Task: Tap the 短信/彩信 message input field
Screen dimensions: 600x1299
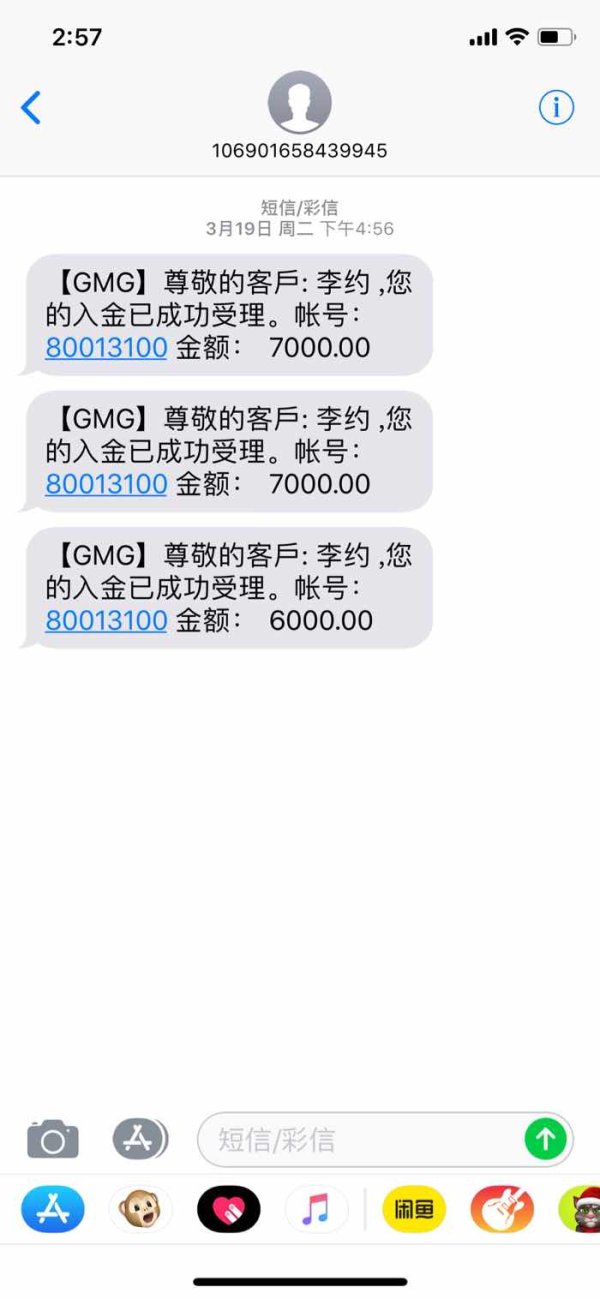Action: 385,1139
